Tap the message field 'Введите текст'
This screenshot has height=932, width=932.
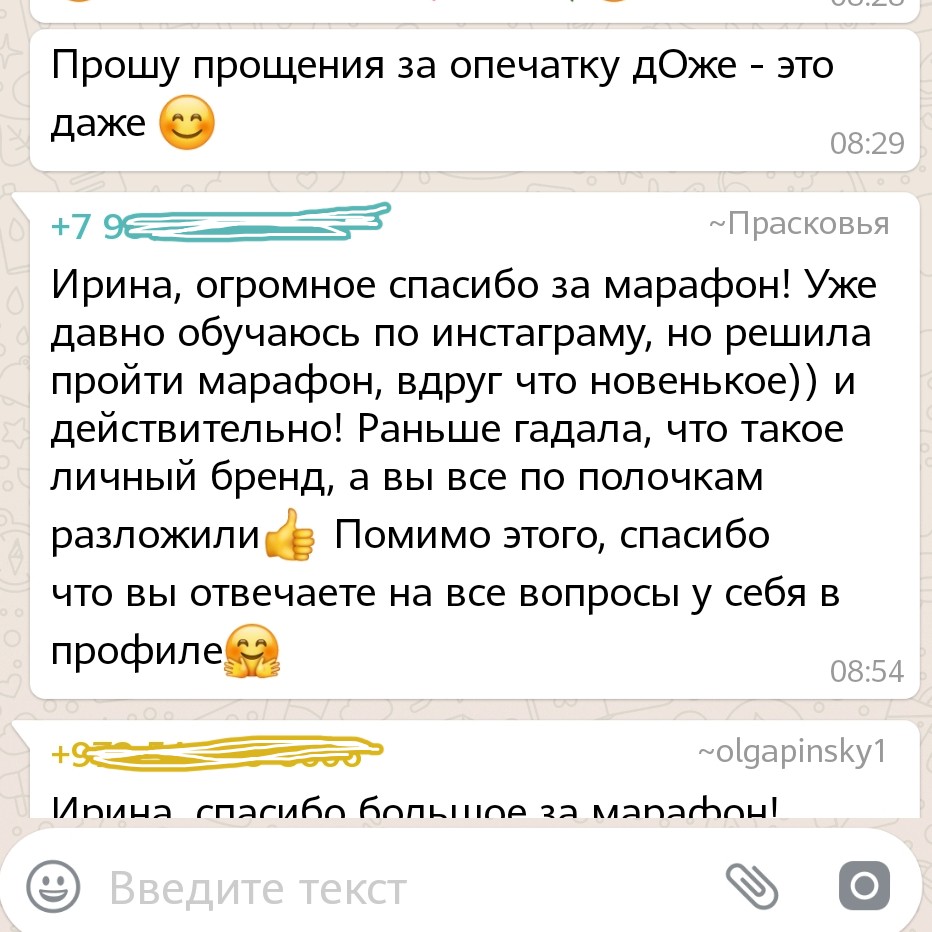click(x=400, y=888)
